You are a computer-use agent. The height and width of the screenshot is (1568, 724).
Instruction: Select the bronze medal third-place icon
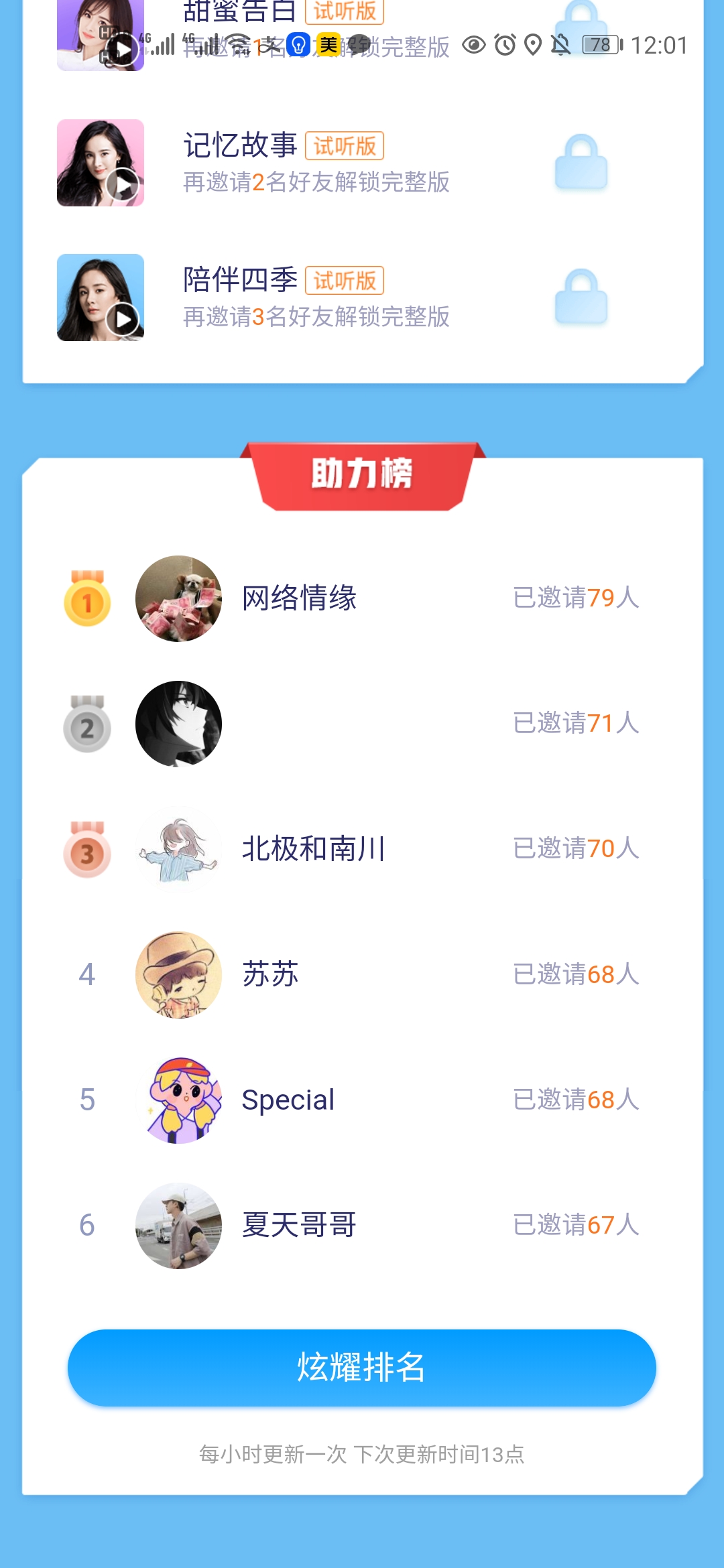coord(86,849)
